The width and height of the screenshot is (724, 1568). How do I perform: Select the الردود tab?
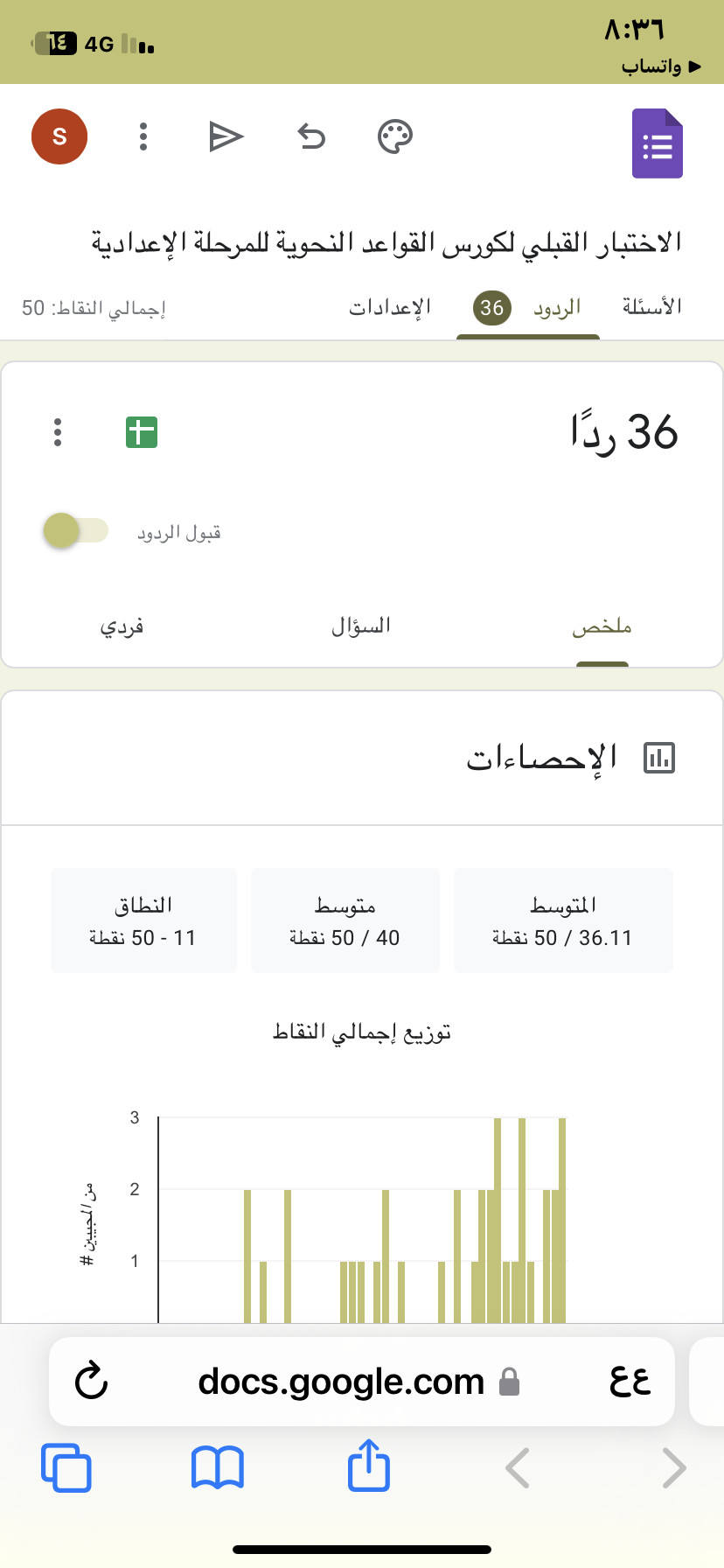click(x=528, y=308)
